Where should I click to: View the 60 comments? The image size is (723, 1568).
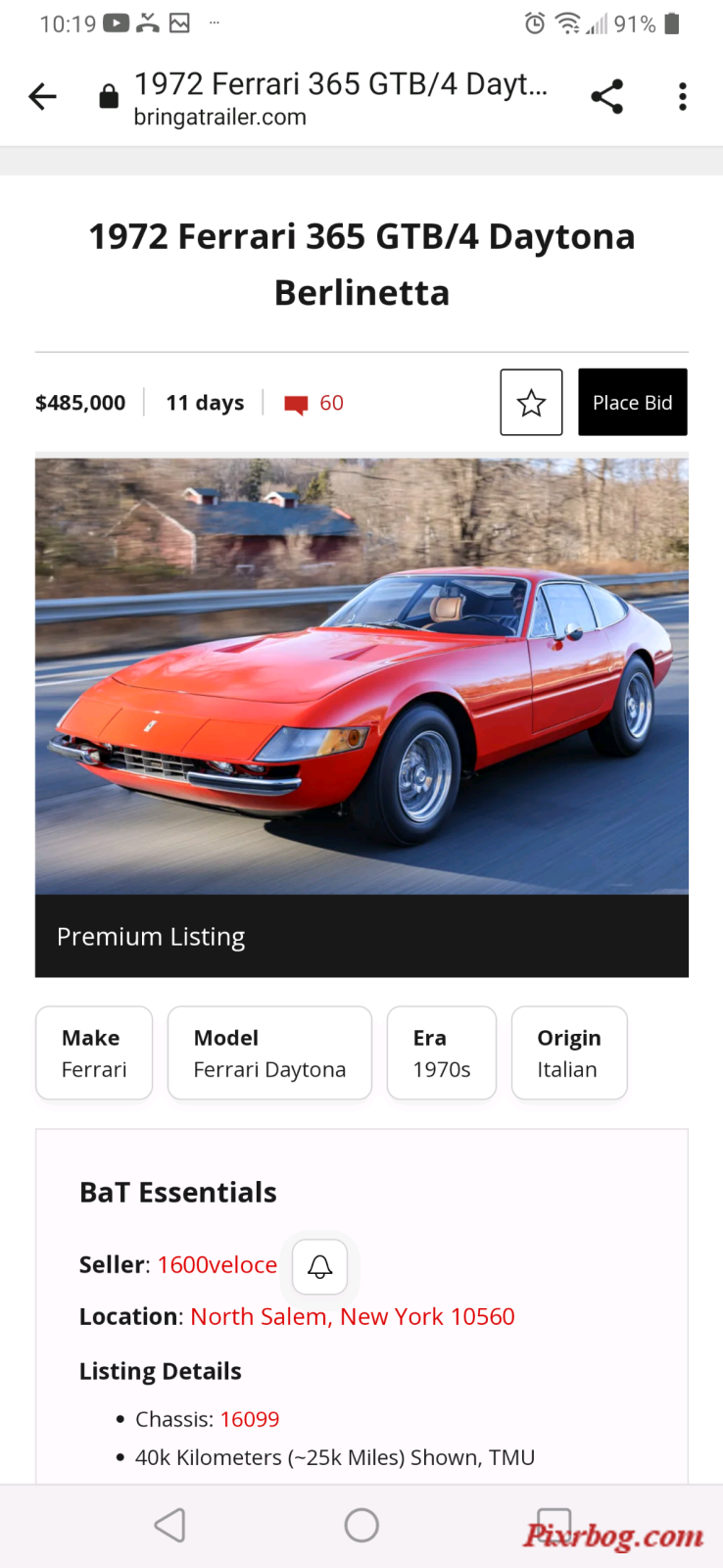tap(315, 403)
